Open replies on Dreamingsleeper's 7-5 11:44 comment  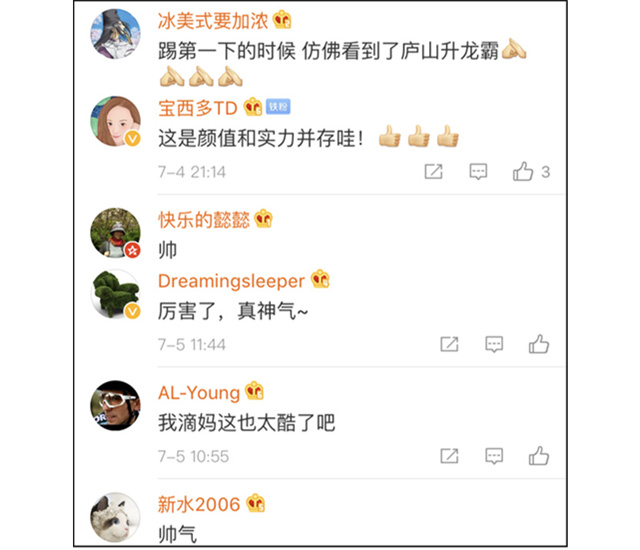[494, 344]
